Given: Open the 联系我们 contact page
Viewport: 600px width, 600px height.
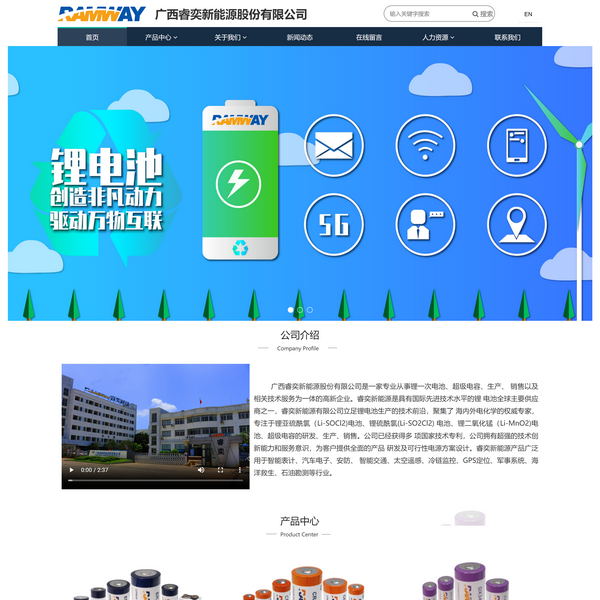Looking at the screenshot, I should [507, 37].
